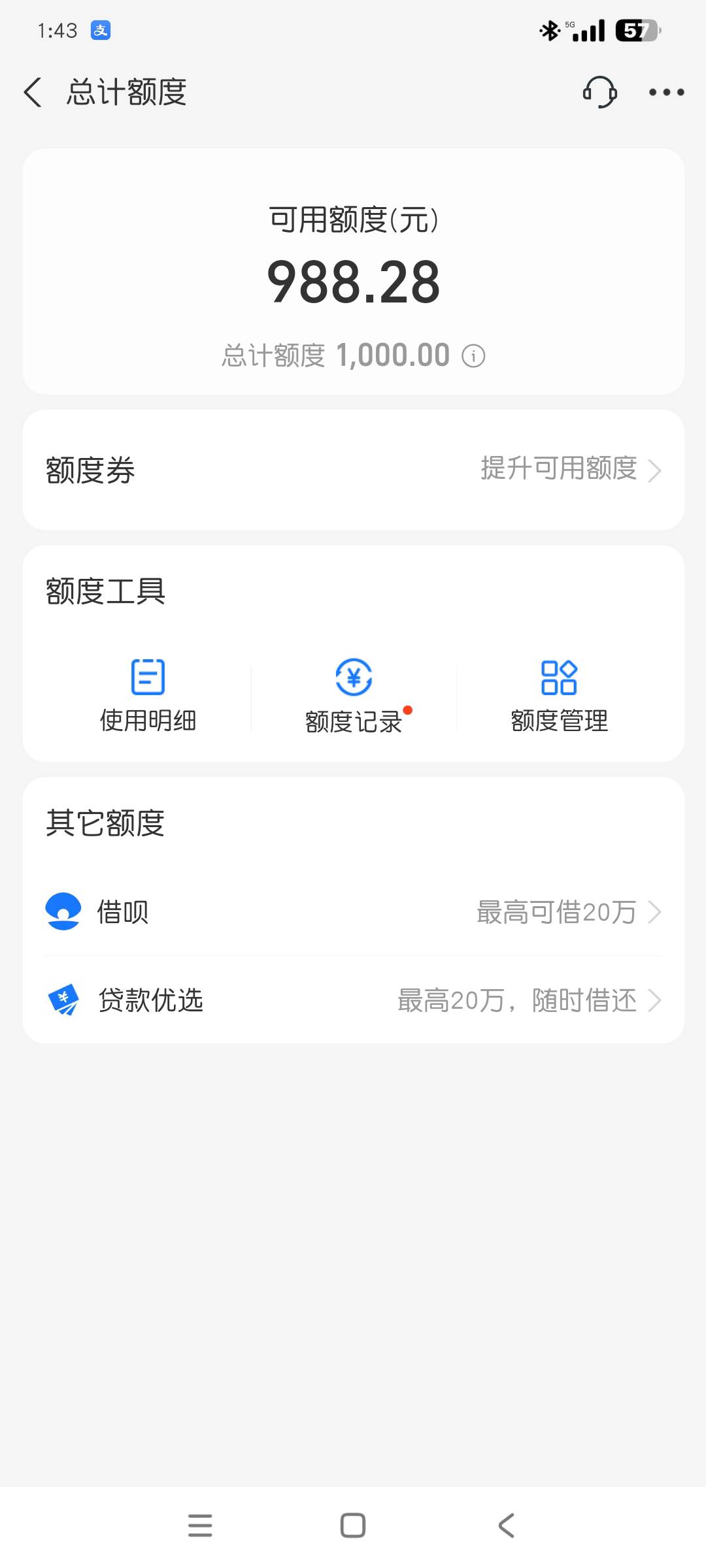Tap the system home button
This screenshot has height=1568, width=706.
(x=353, y=1526)
